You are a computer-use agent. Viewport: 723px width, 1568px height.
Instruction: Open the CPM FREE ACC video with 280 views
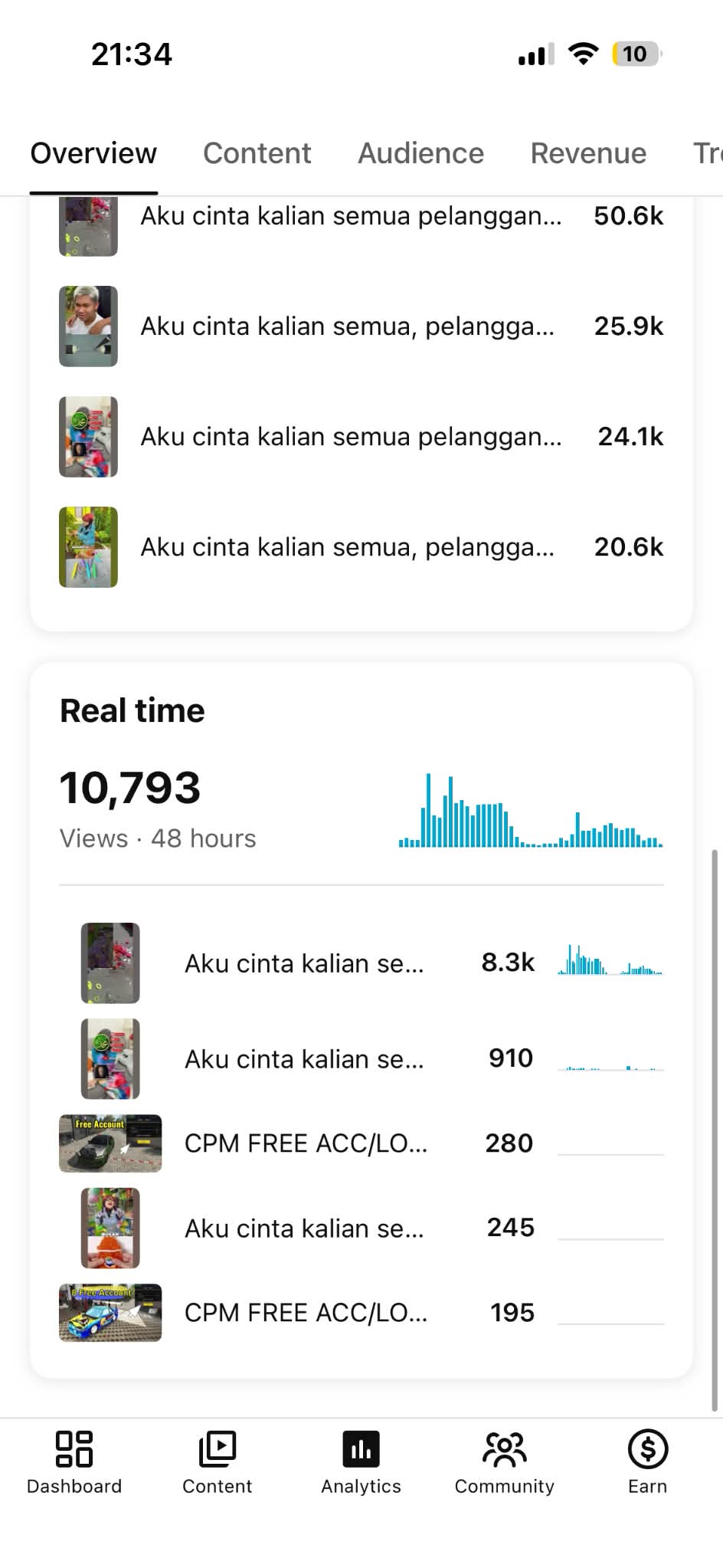(x=361, y=1143)
